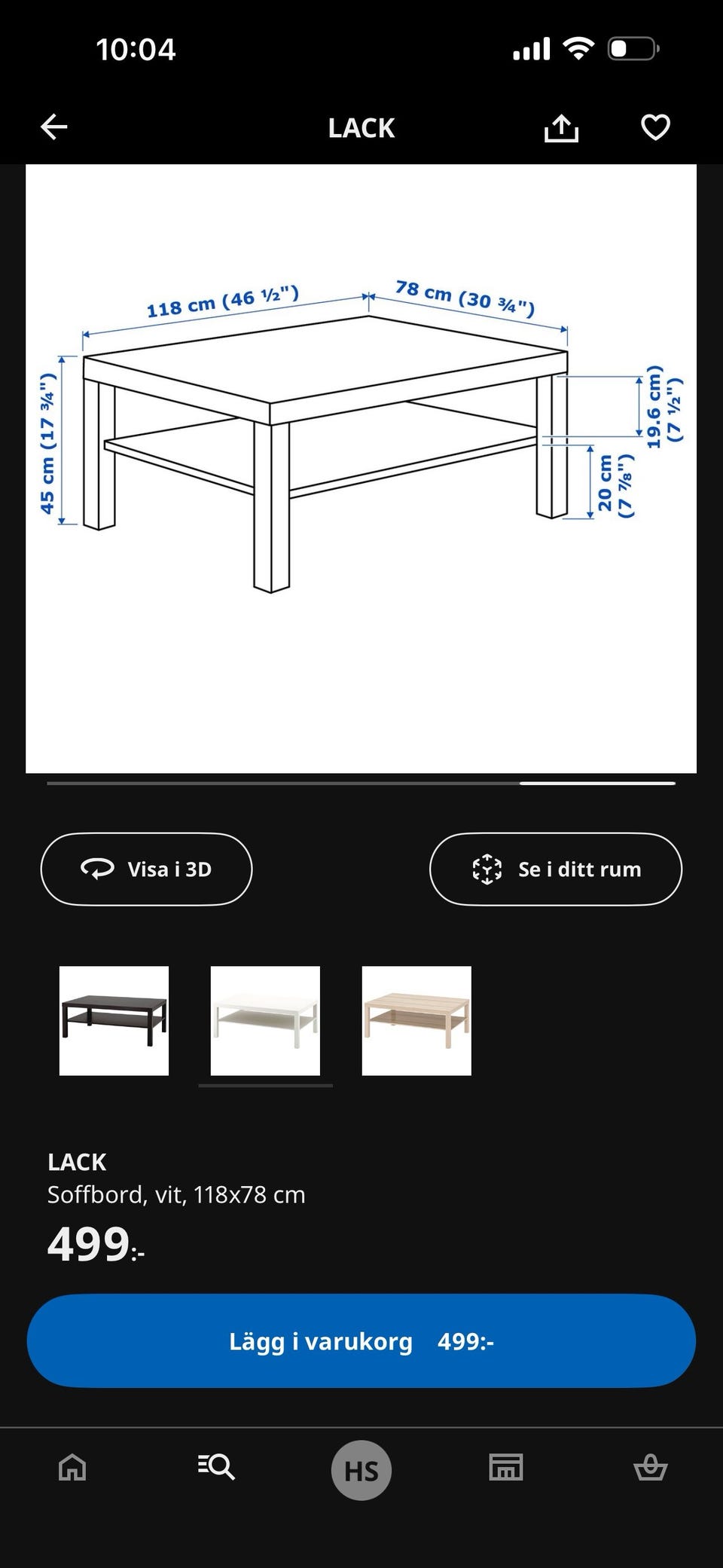Image resolution: width=723 pixels, height=1568 pixels.
Task: Tap the store icon in bottom bar
Action: tap(505, 1468)
